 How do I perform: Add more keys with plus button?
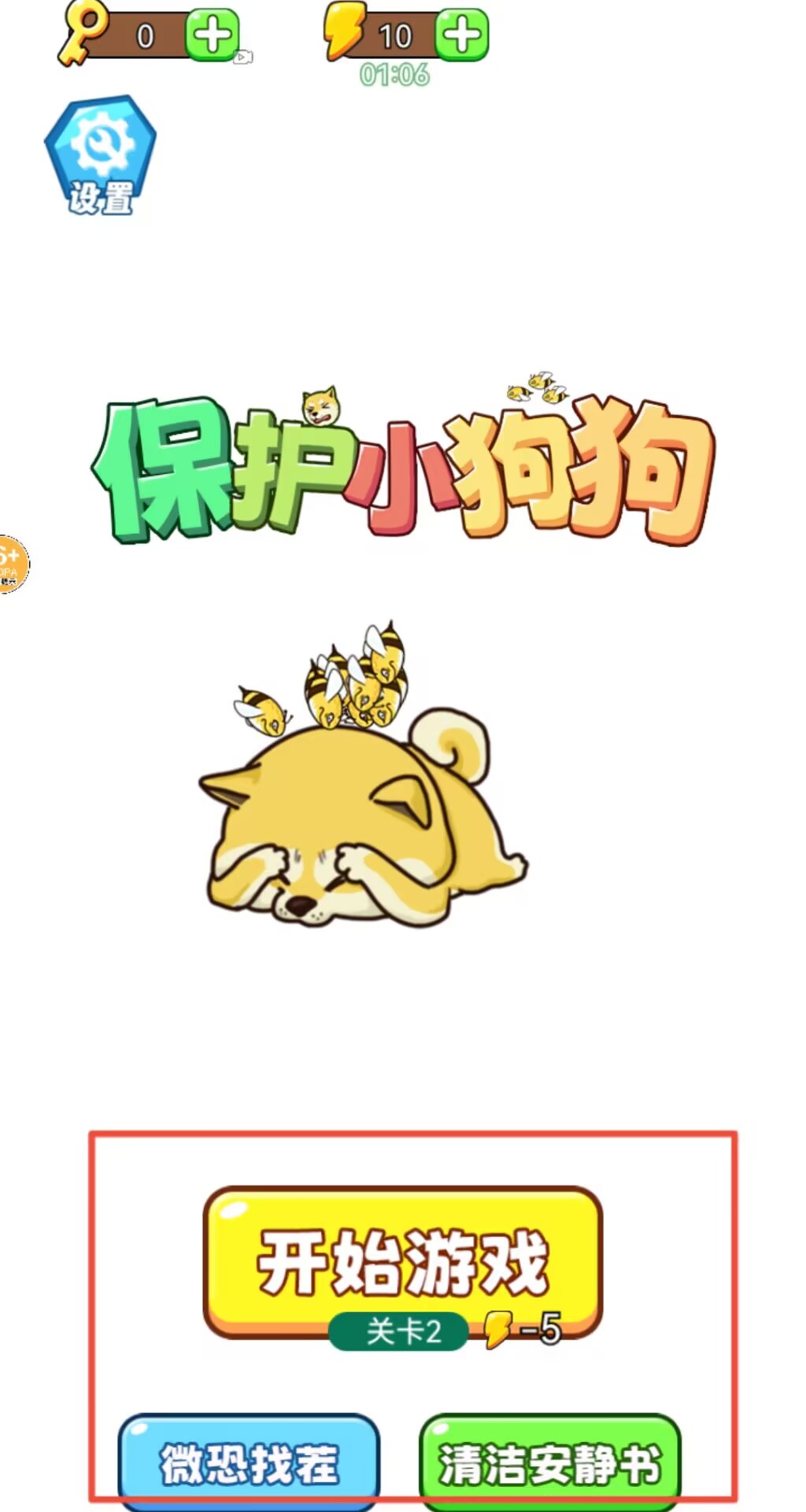pyautogui.click(x=211, y=35)
